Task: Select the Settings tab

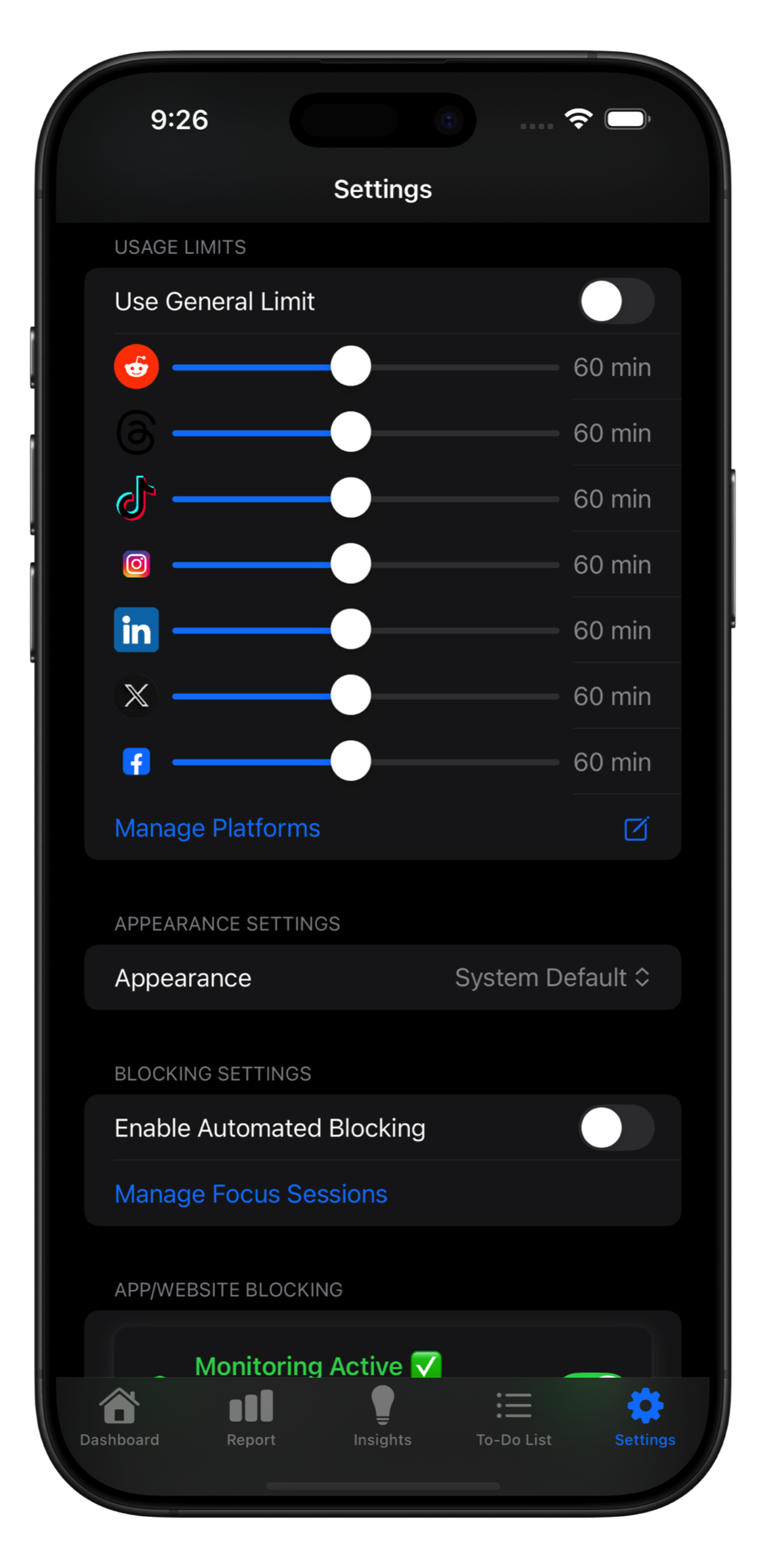Action: point(645,1418)
